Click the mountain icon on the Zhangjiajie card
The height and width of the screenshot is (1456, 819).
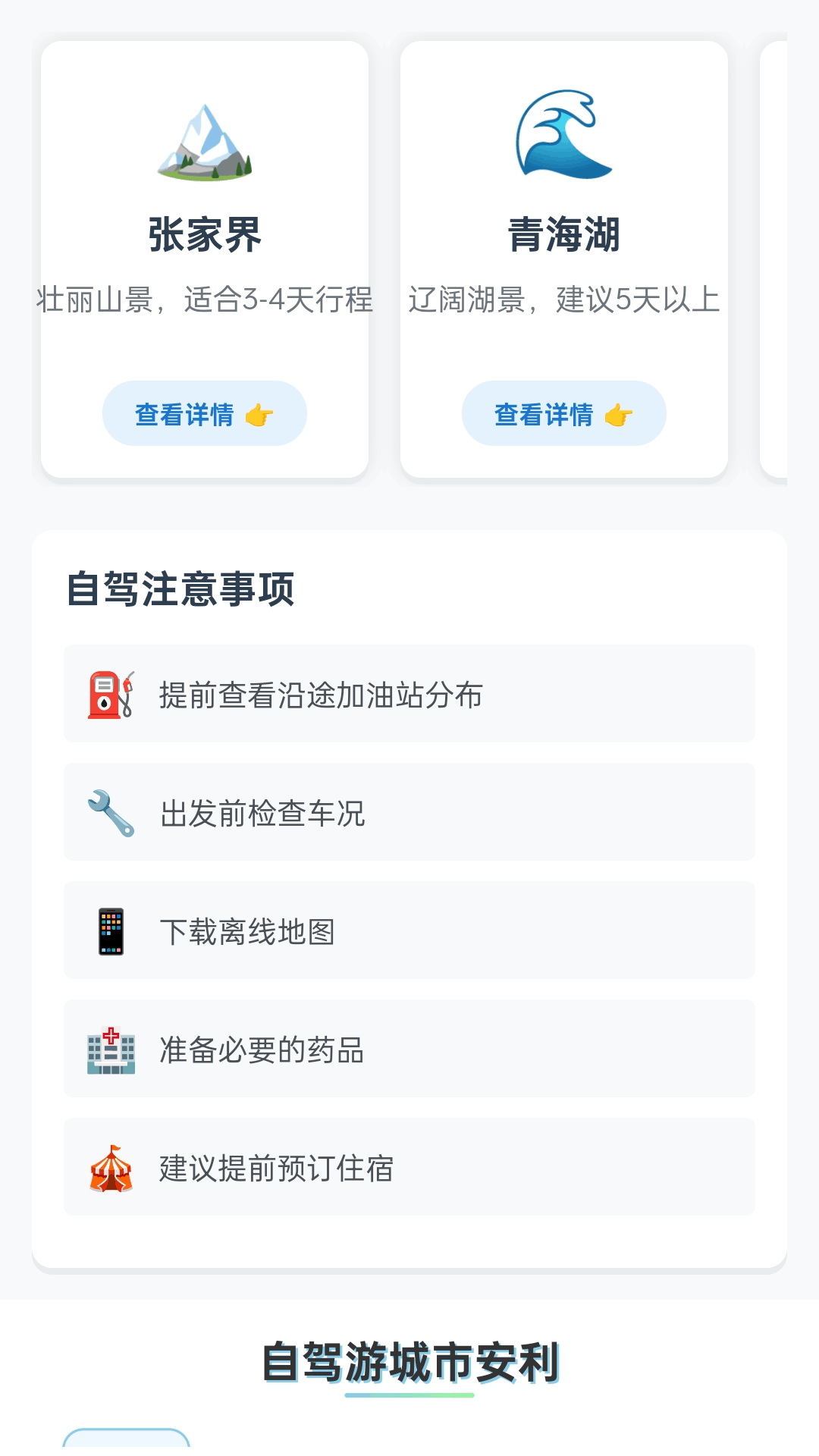pyautogui.click(x=205, y=140)
